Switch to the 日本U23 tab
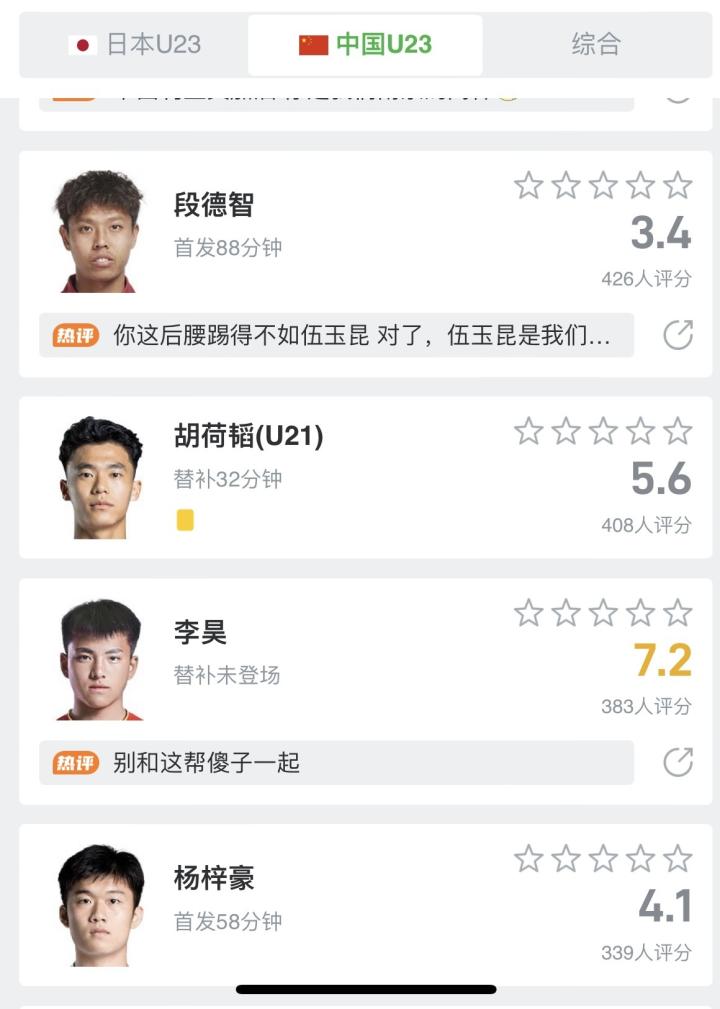Viewport: 720px width, 1009px height. [134, 45]
